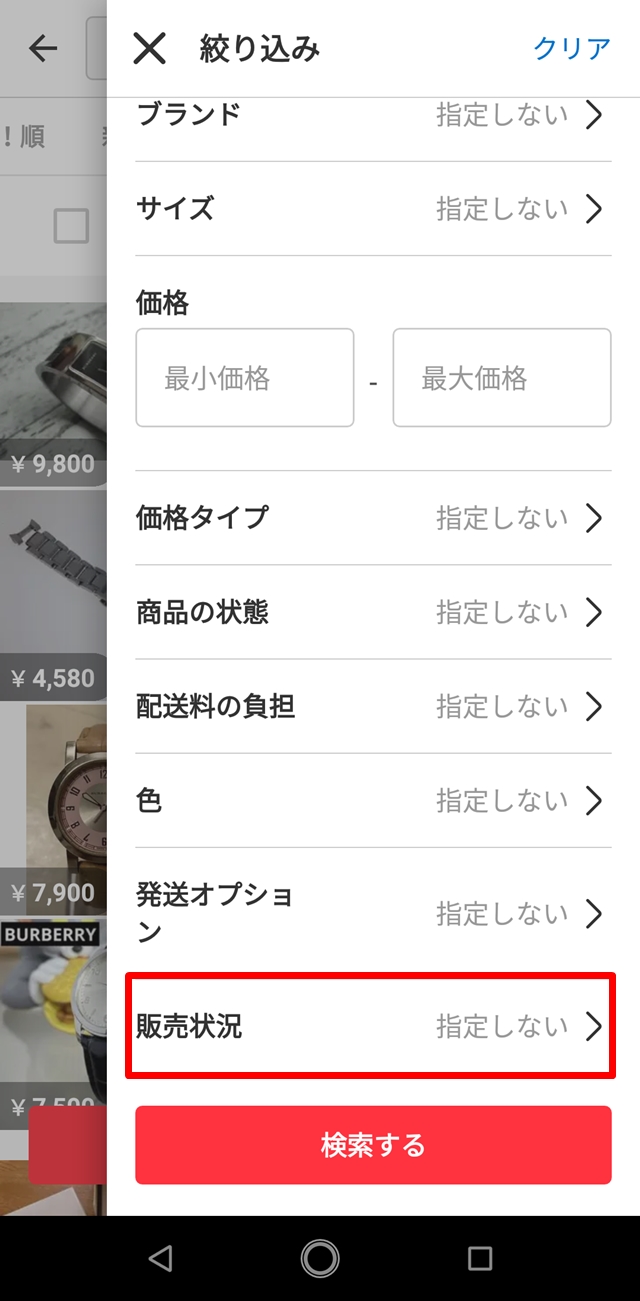The width and height of the screenshot is (640, 1301).
Task: Tap the 検索する button
Action: 373,1145
